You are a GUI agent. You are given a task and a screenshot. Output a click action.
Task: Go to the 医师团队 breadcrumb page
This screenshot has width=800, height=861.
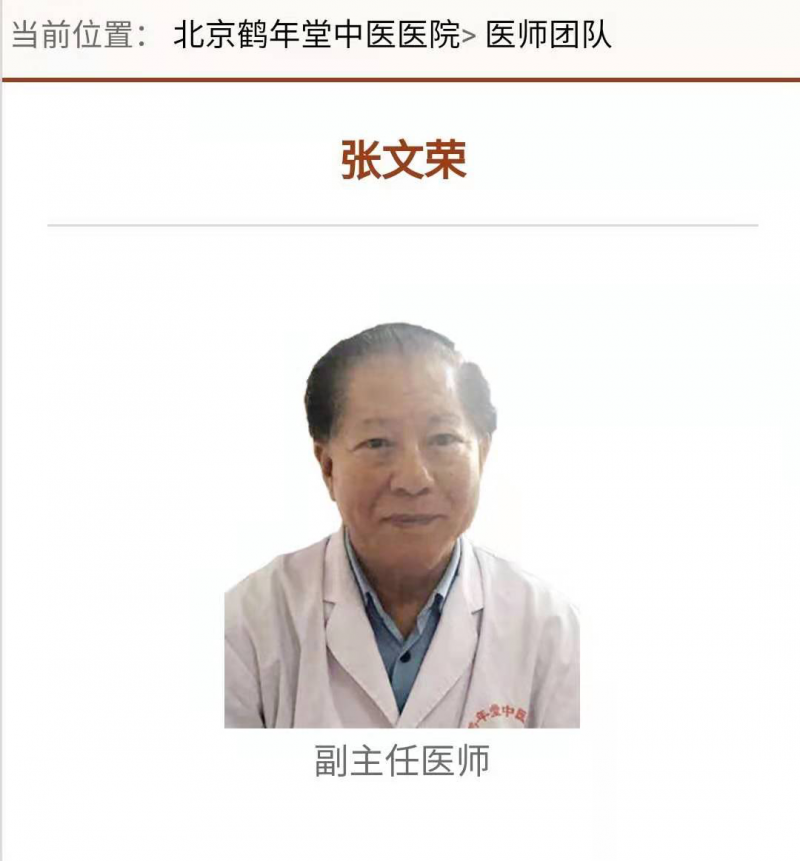[549, 35]
